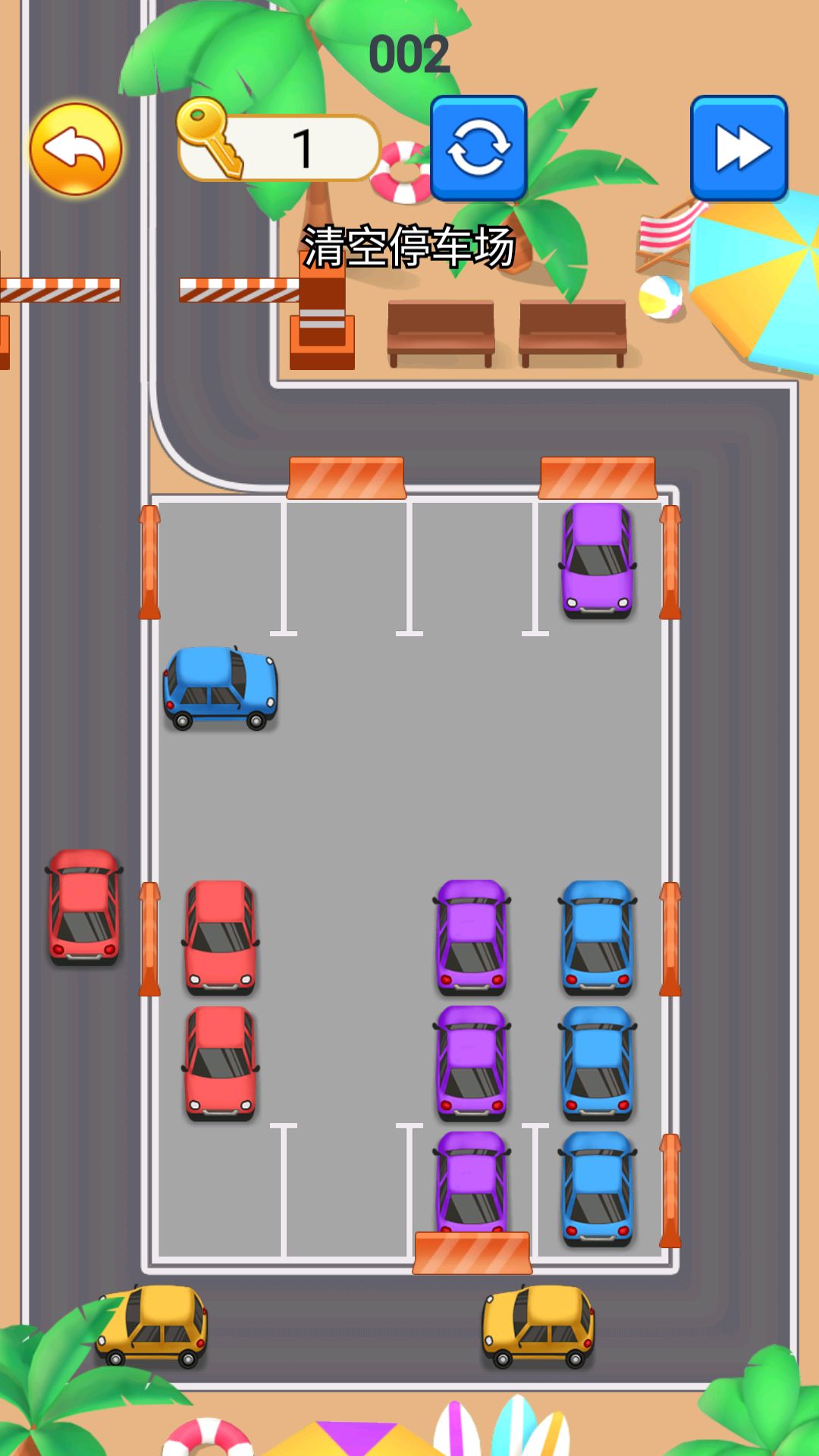Restart the level with the refresh button
819x1456 pixels.
pyautogui.click(x=479, y=148)
